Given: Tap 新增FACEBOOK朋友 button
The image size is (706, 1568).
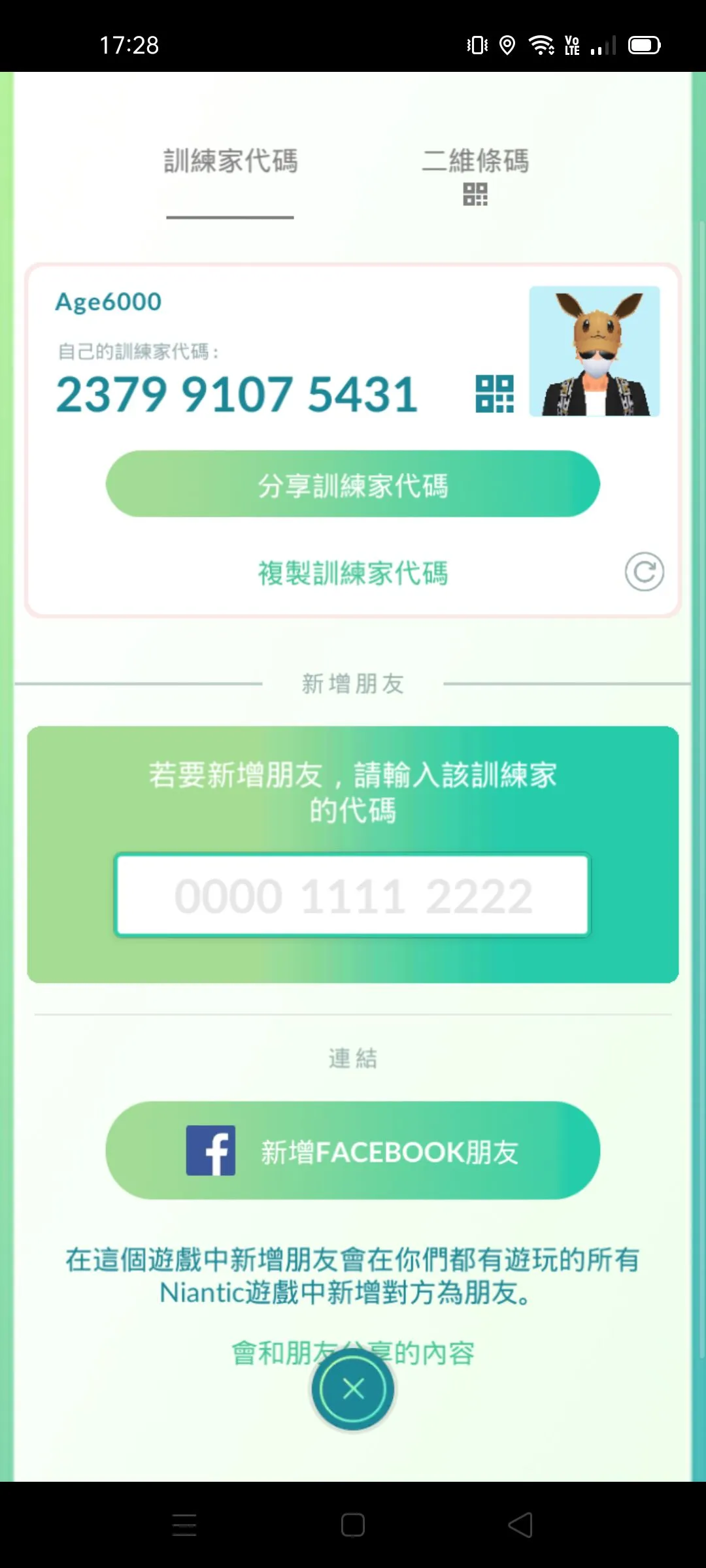Looking at the screenshot, I should coord(353,1151).
